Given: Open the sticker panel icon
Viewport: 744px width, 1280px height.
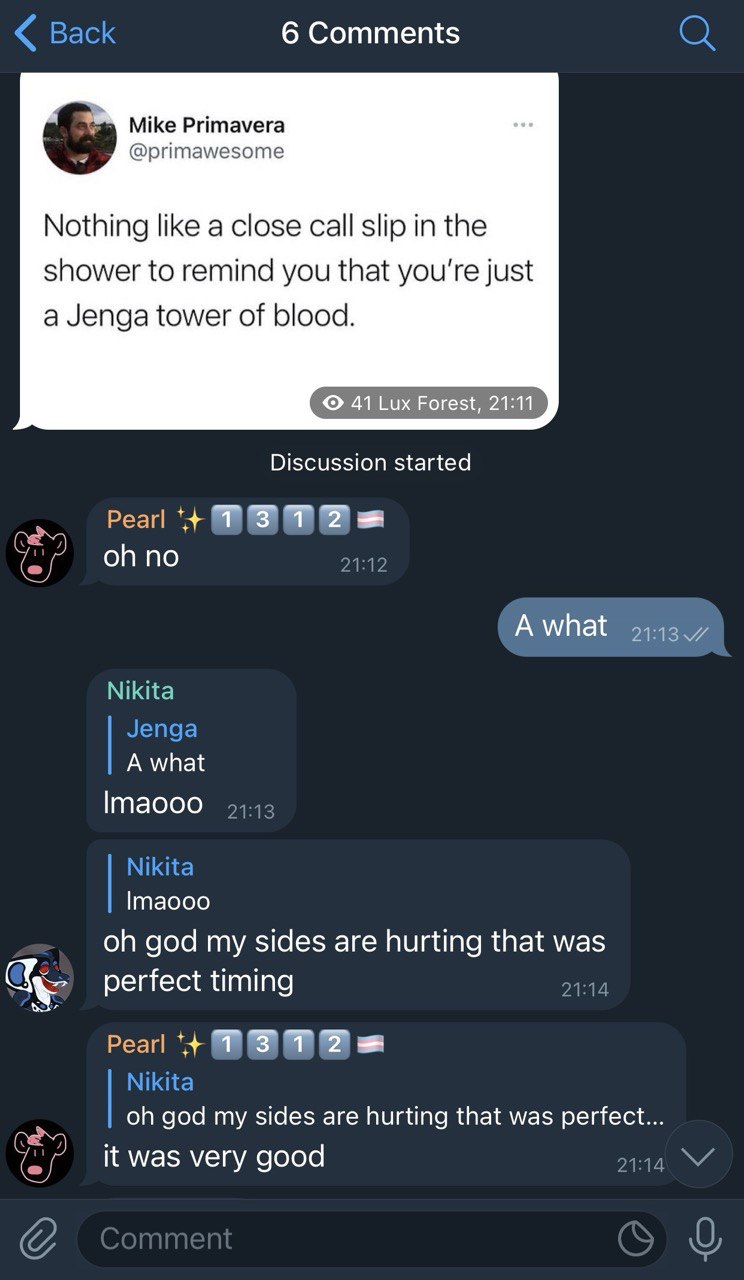Looking at the screenshot, I should tap(635, 1239).
